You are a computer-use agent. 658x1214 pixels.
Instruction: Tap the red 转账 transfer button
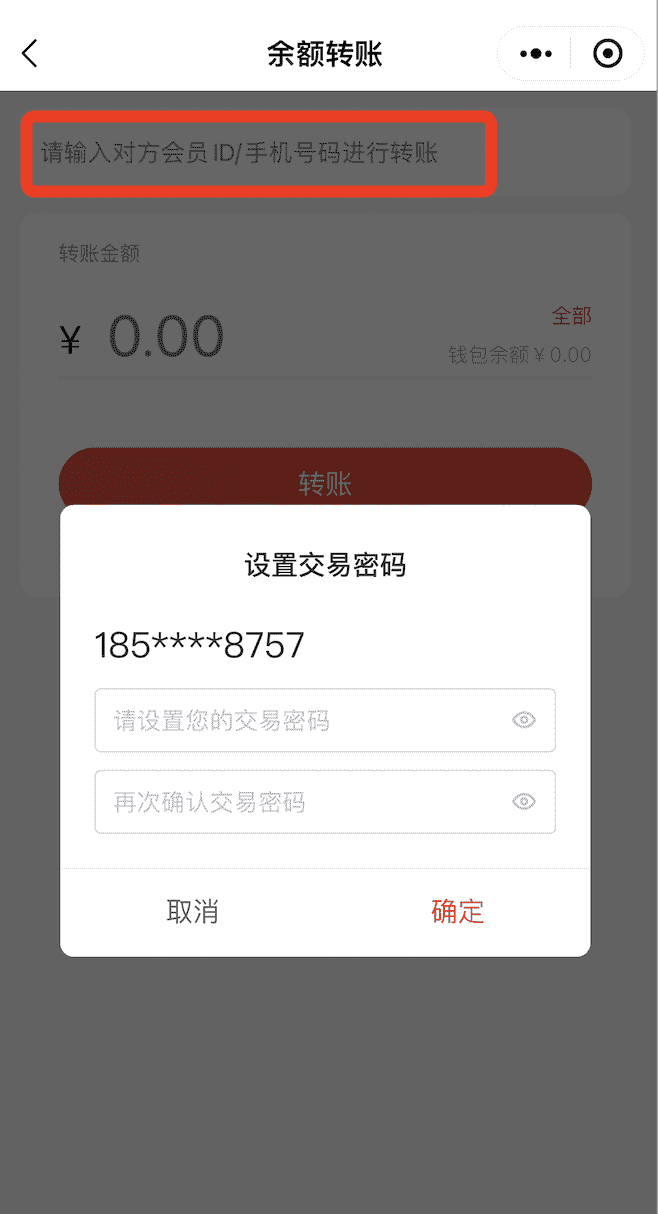pos(325,483)
